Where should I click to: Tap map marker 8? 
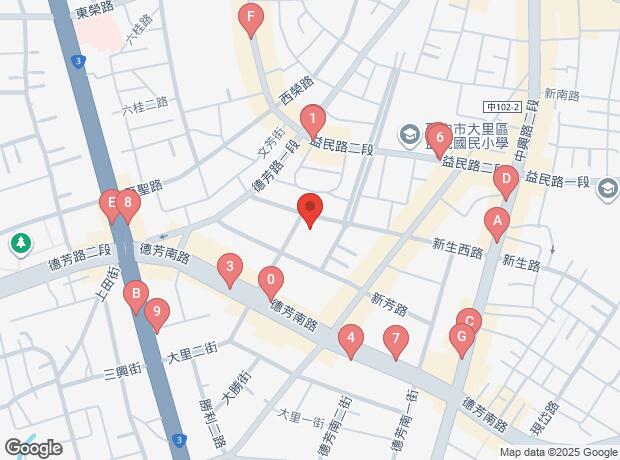point(127,206)
